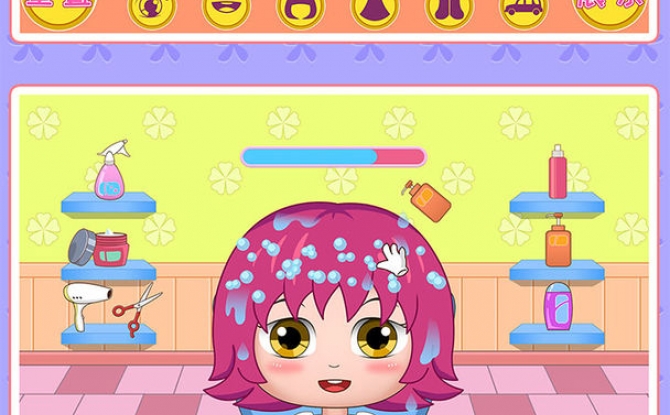Select the pink and blue shampoo bottle
The image size is (670, 415).
[x=557, y=307]
